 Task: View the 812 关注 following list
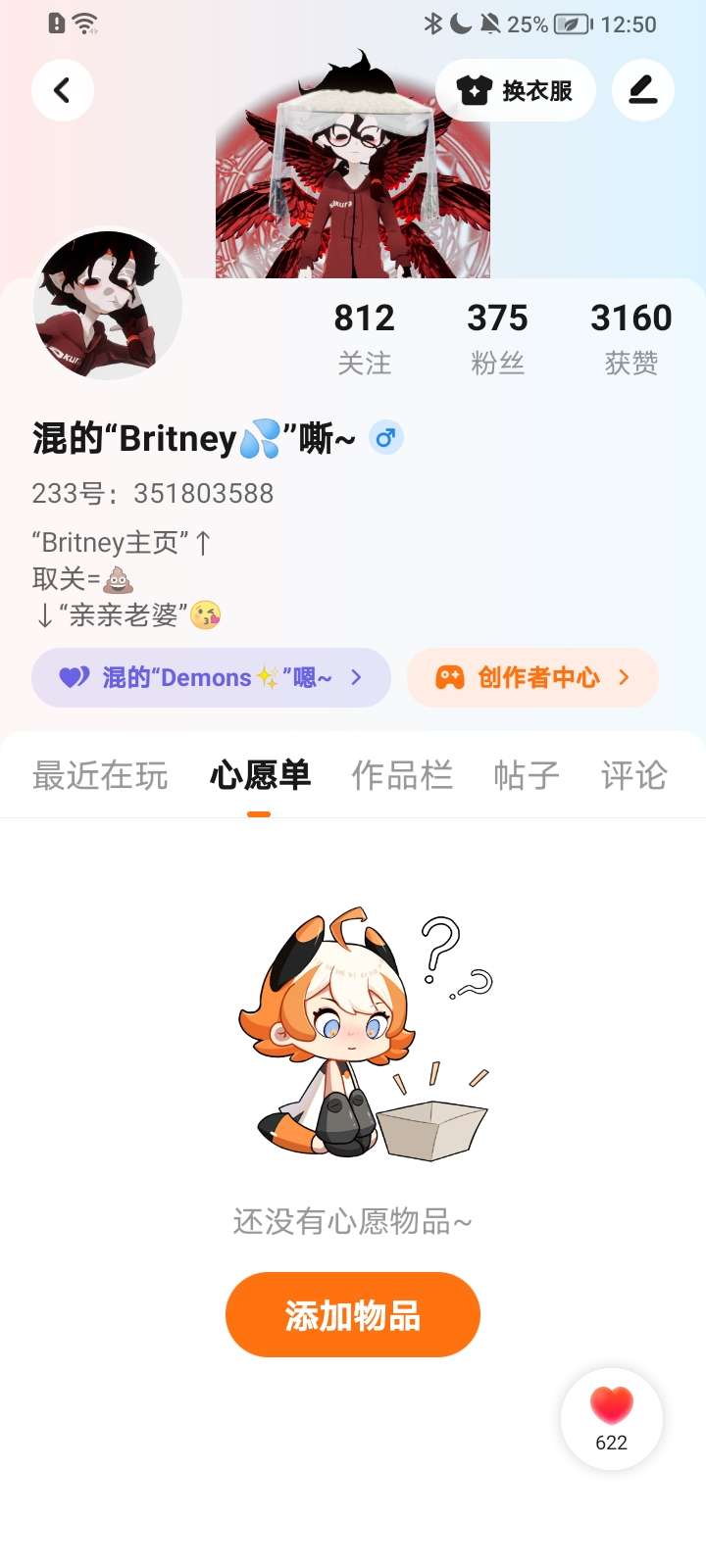[x=364, y=337]
